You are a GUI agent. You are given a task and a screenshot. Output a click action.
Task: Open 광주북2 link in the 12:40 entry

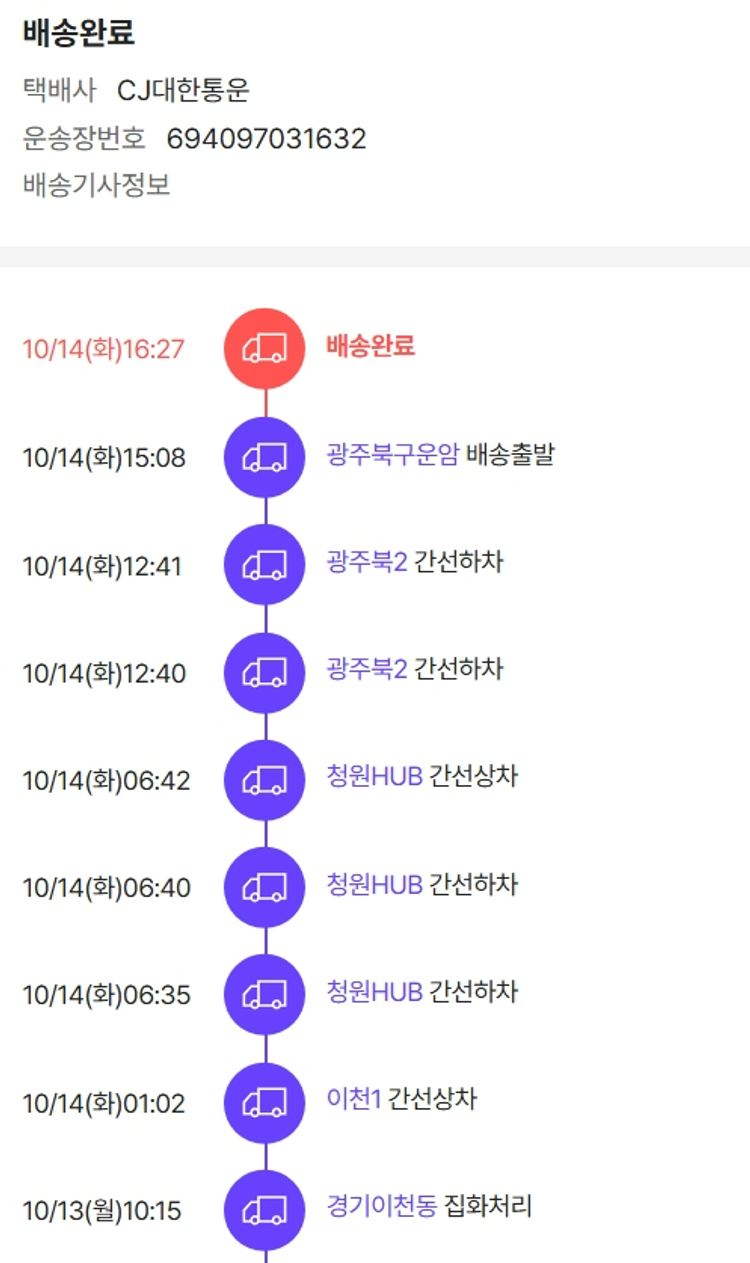point(366,669)
